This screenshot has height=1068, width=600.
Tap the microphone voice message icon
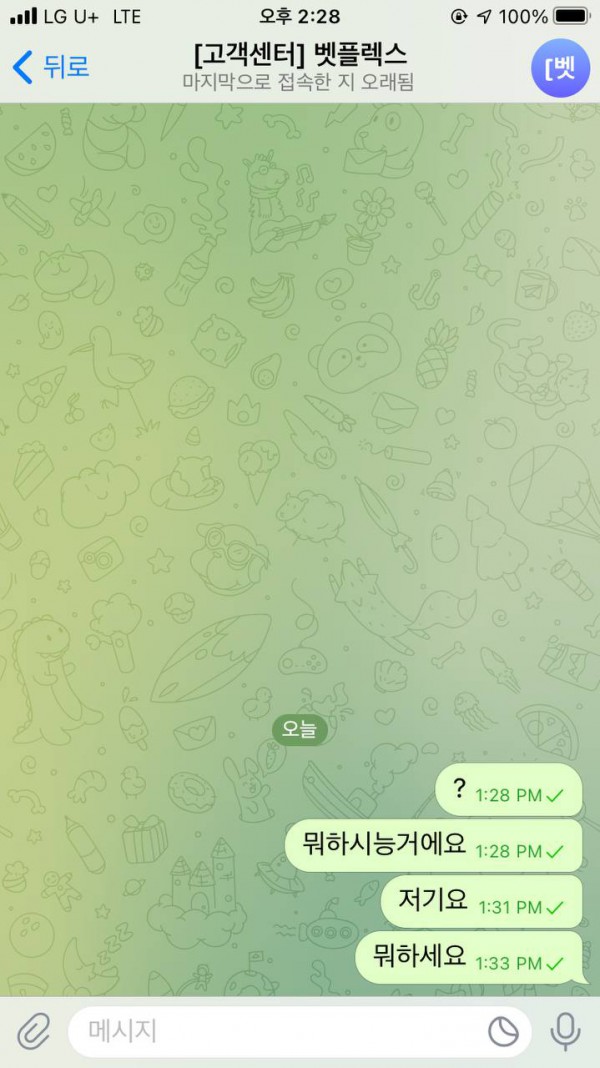pos(566,1031)
